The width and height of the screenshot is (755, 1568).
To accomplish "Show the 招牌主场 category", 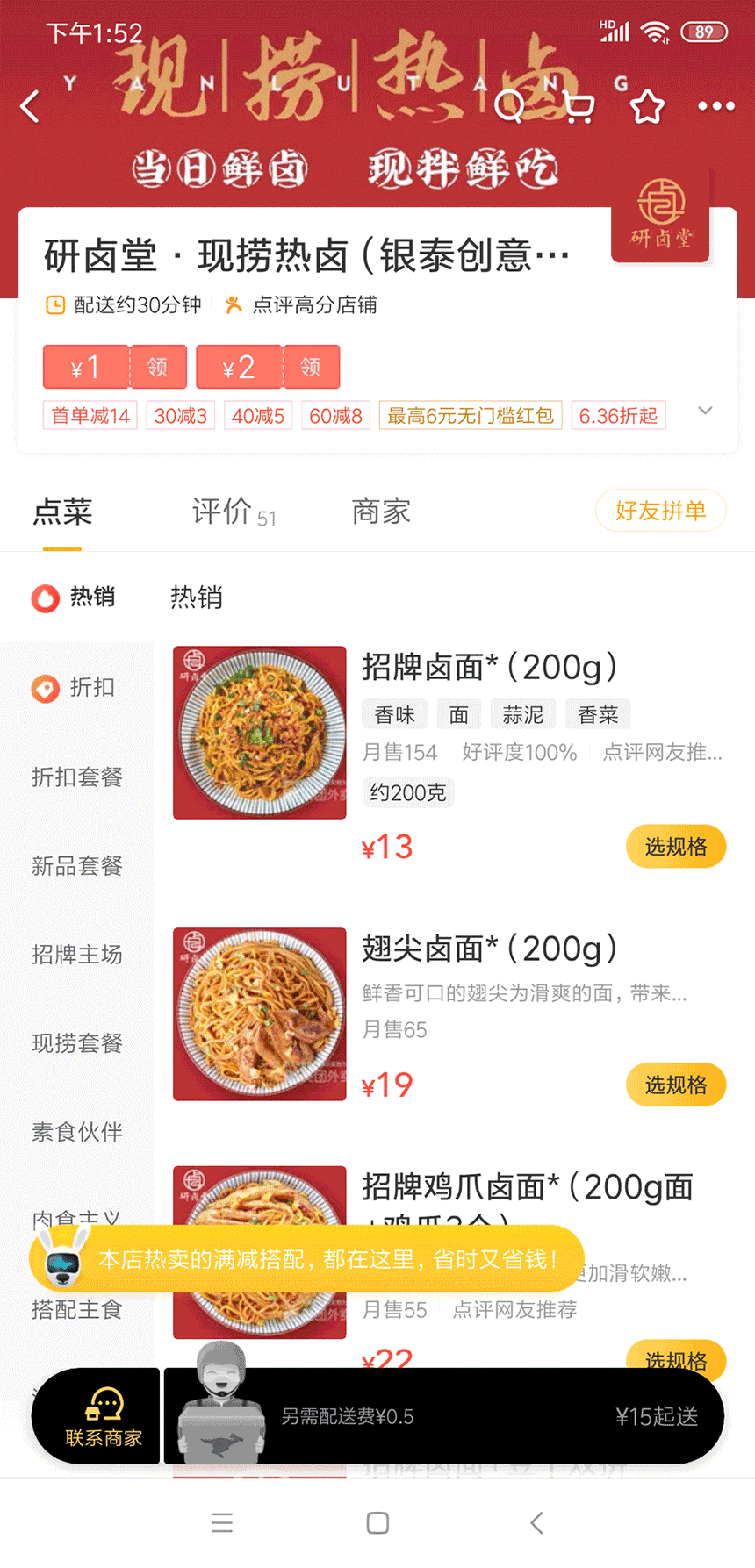I will (x=76, y=955).
